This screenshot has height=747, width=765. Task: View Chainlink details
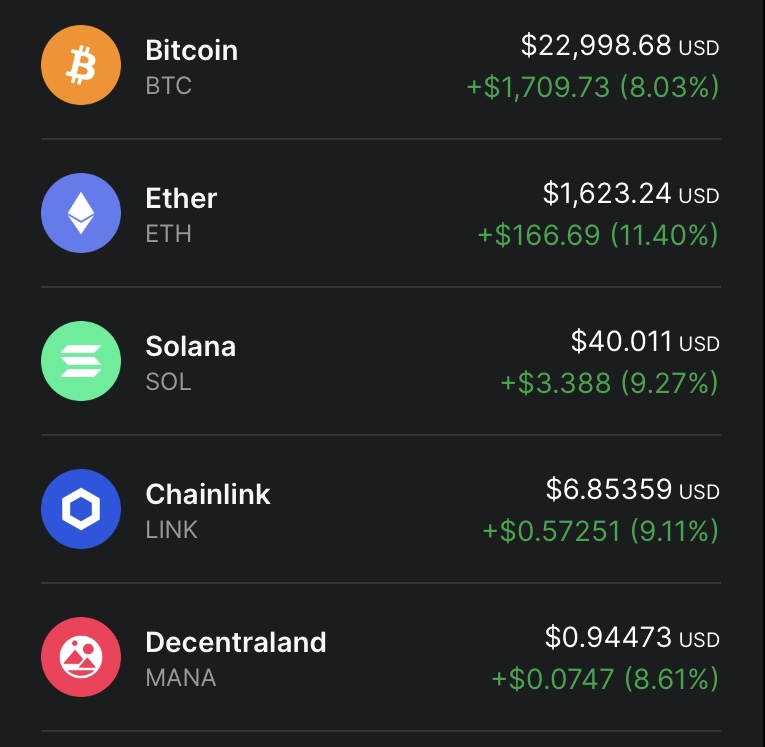[x=380, y=510]
